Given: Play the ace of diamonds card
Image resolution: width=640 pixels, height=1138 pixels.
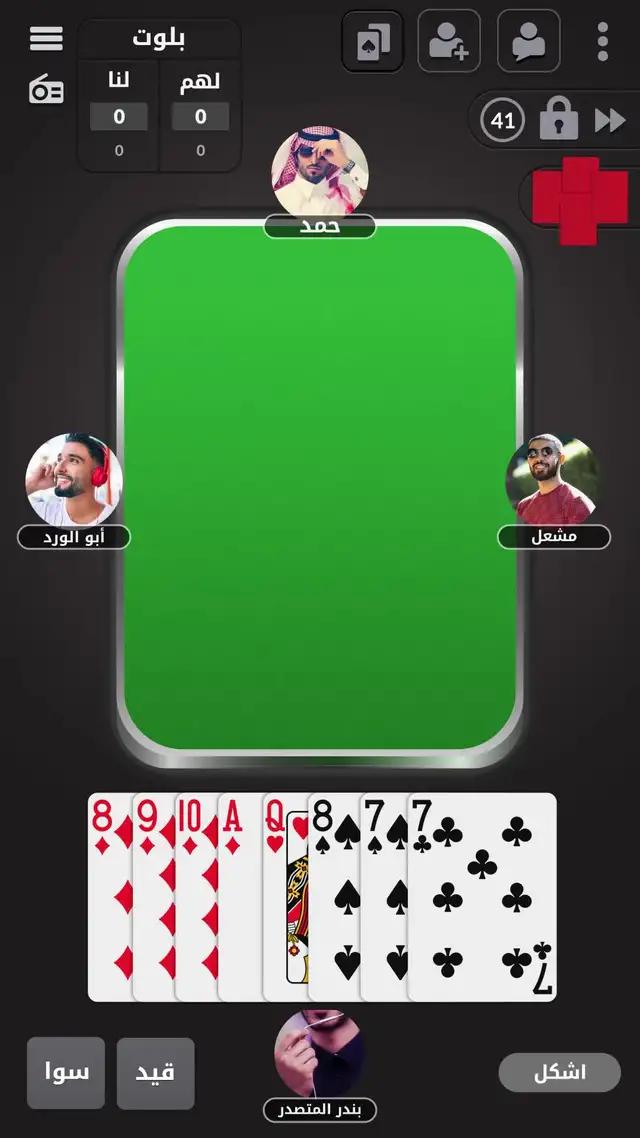Looking at the screenshot, I should pos(238,900).
